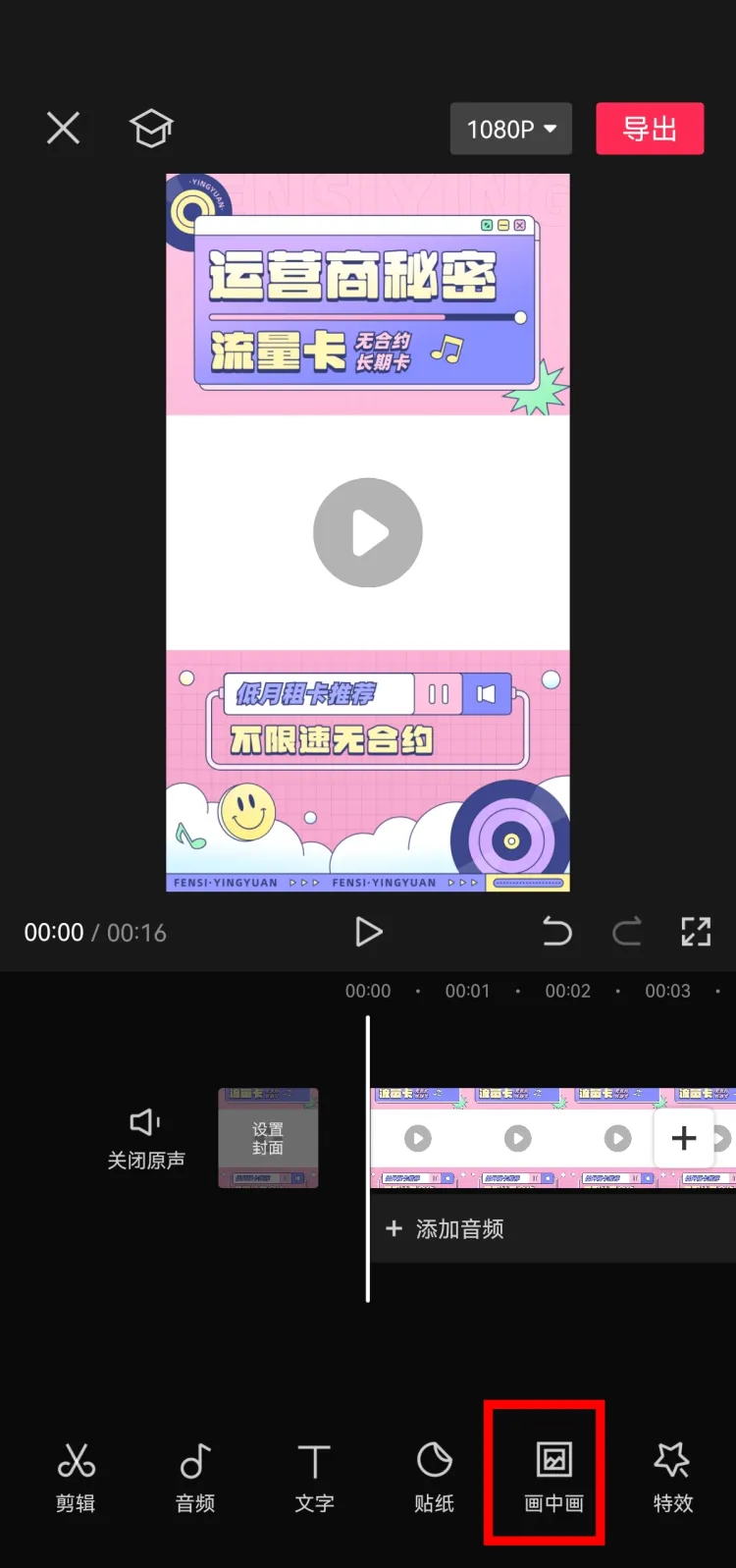Open 设置封面 cover settings

268,1138
